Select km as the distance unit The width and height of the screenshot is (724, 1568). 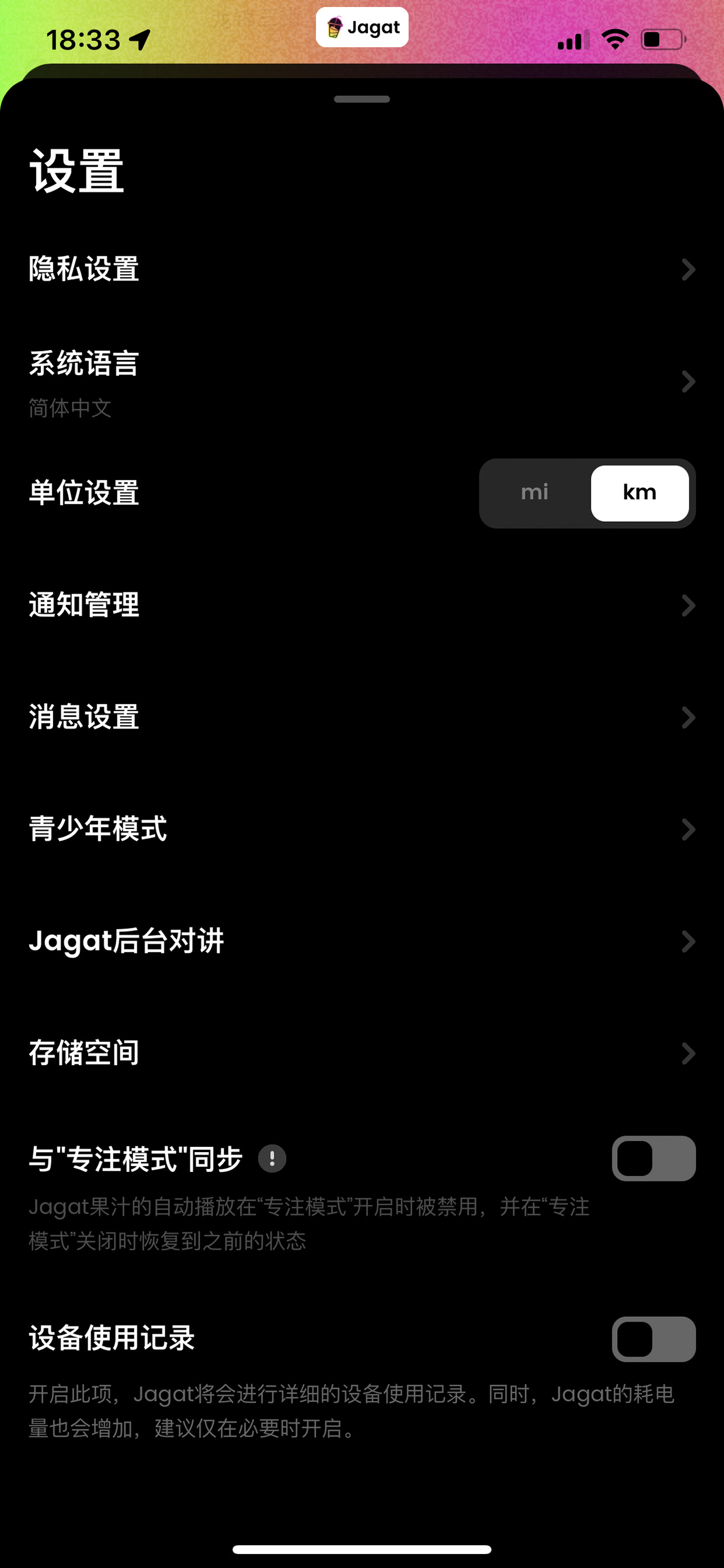tap(639, 492)
